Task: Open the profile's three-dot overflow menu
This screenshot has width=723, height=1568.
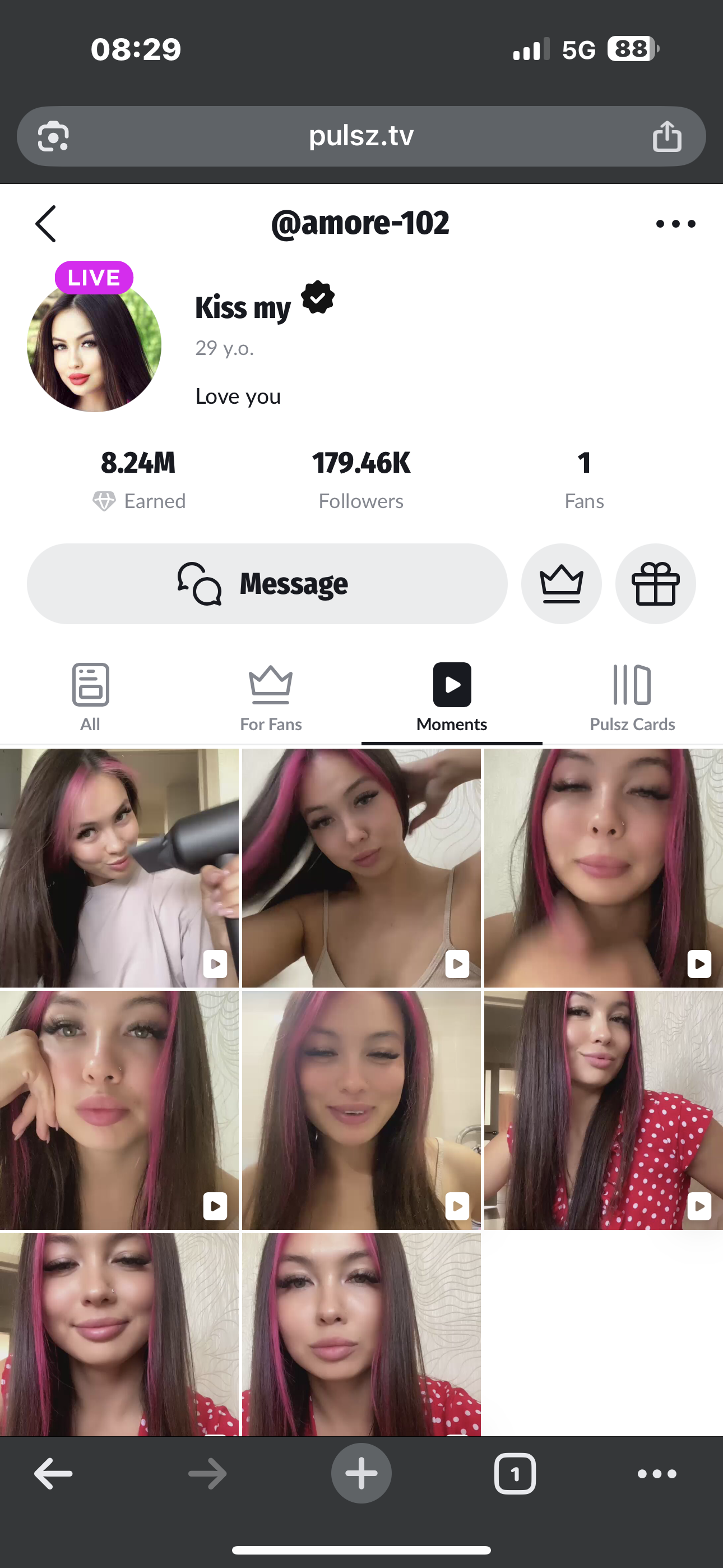Action: [x=675, y=223]
